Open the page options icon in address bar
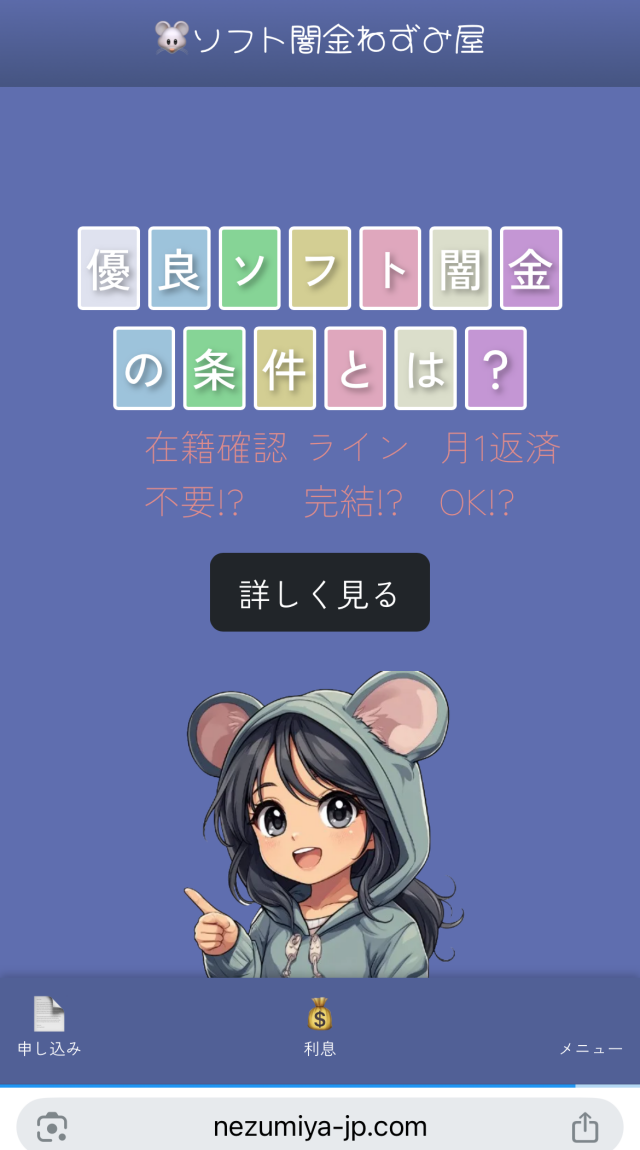The image size is (640, 1150). (52, 1128)
